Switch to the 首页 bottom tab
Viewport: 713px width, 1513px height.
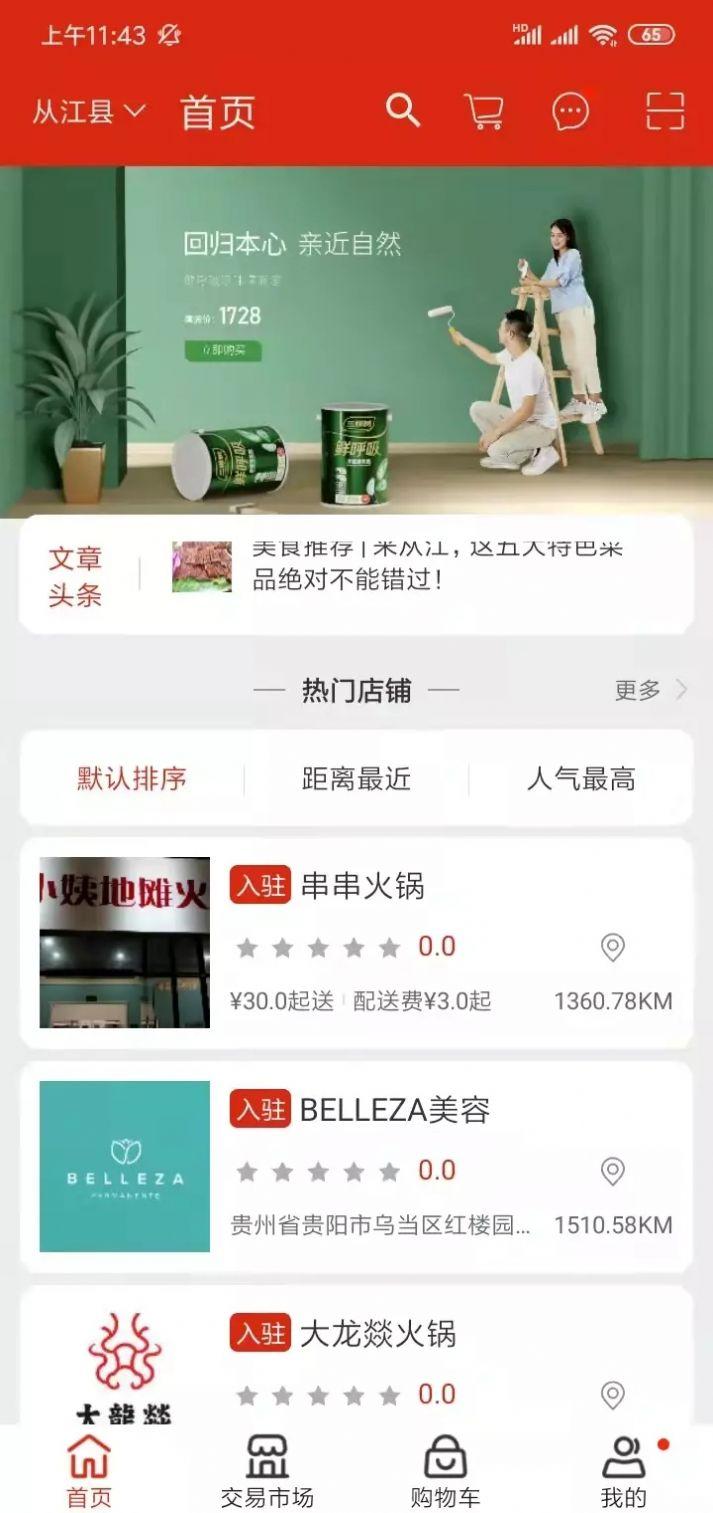pos(89,1470)
